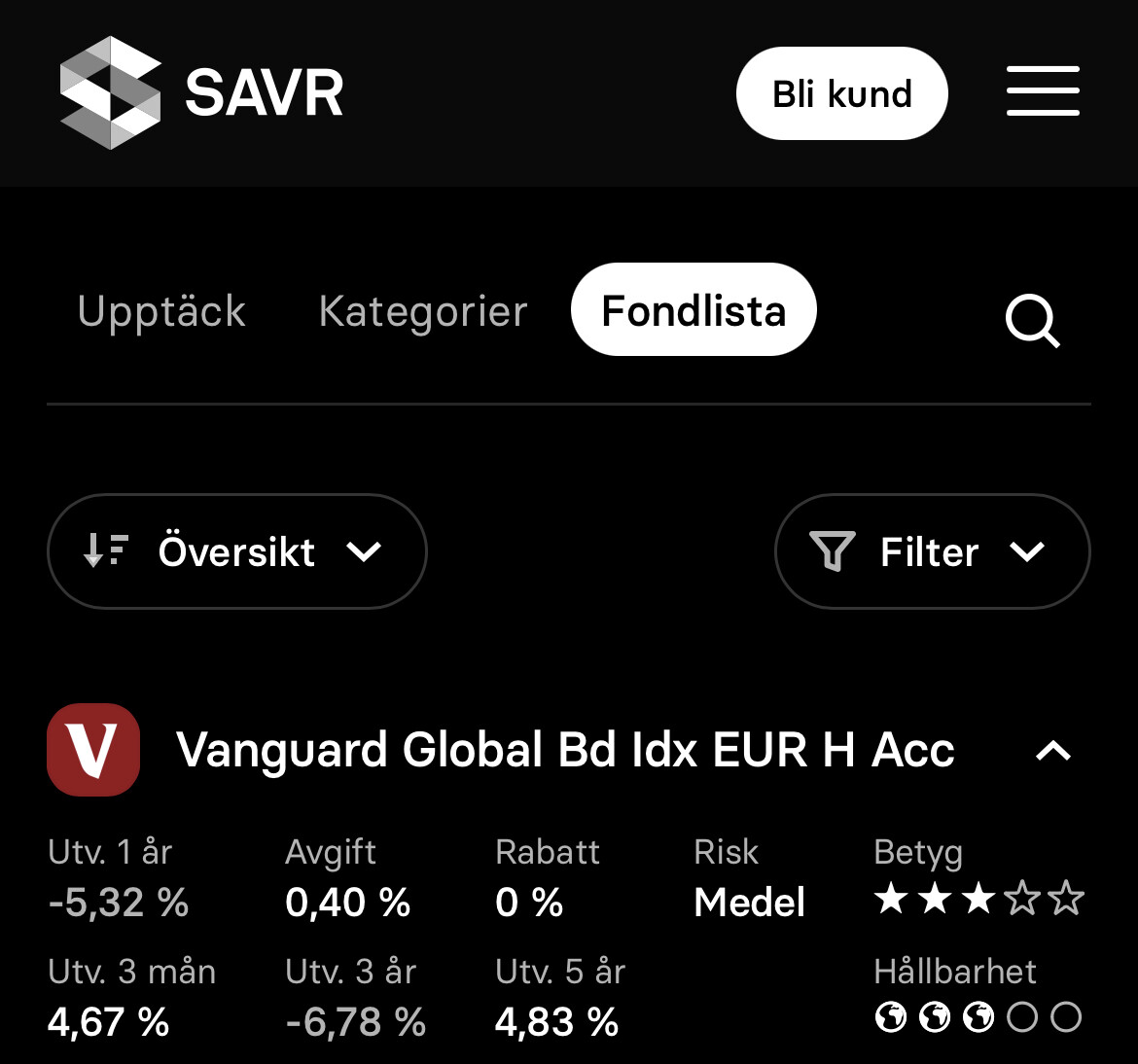Collapse the Vanguard Global Bd Idx details
The image size is (1138, 1064).
[x=1053, y=751]
